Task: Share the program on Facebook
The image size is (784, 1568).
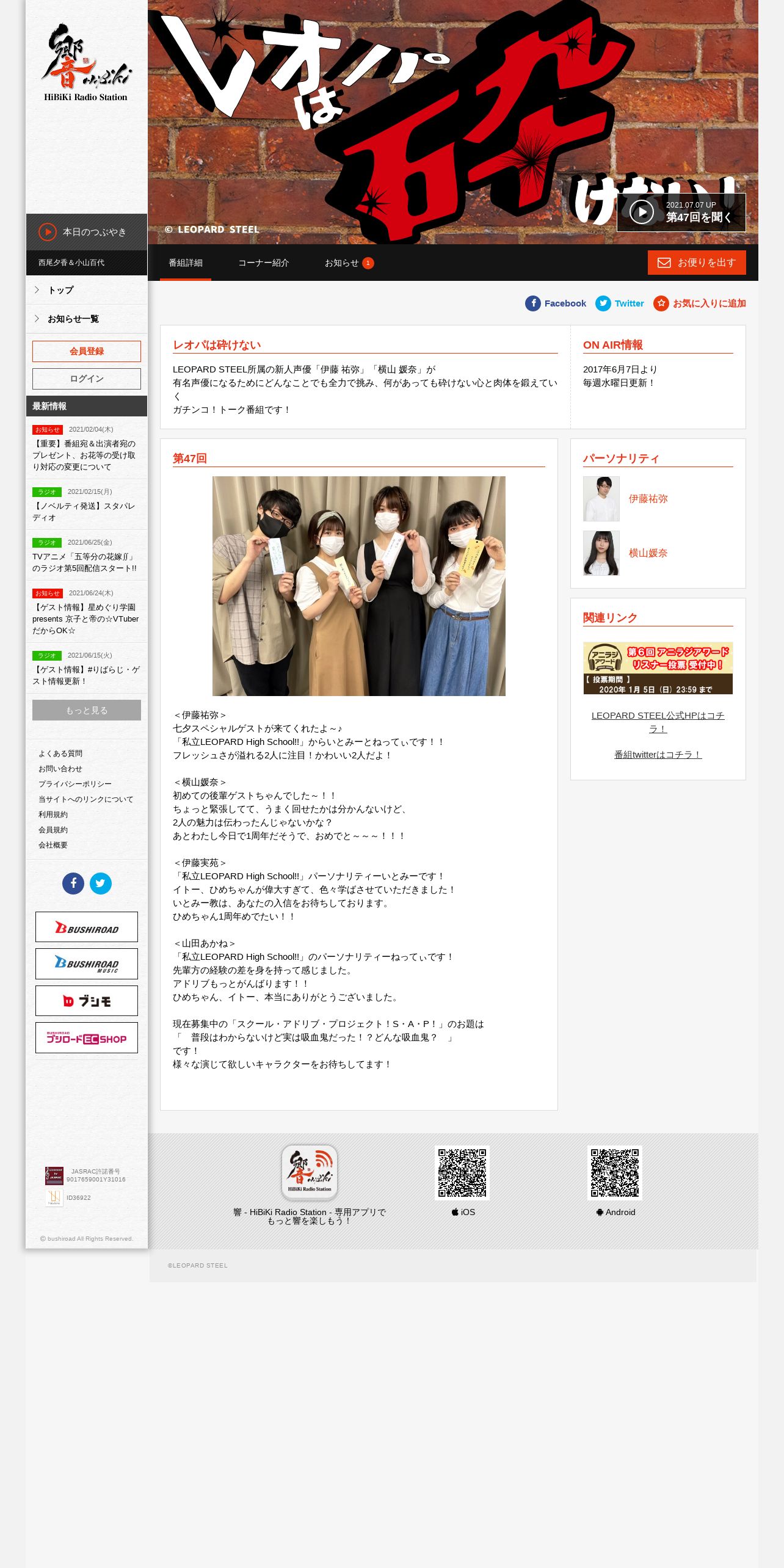Action: tap(556, 303)
